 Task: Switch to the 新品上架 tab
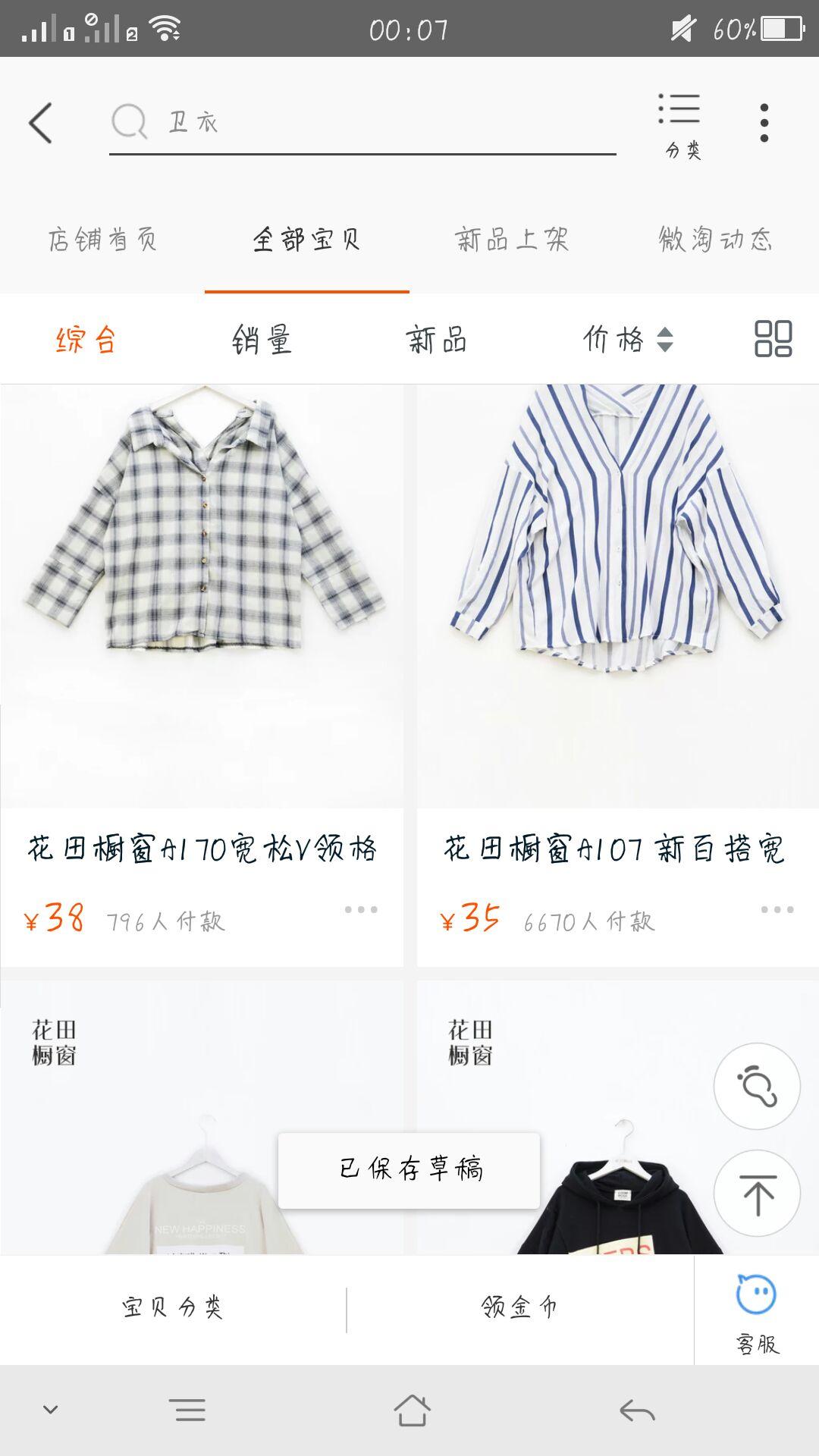click(512, 240)
